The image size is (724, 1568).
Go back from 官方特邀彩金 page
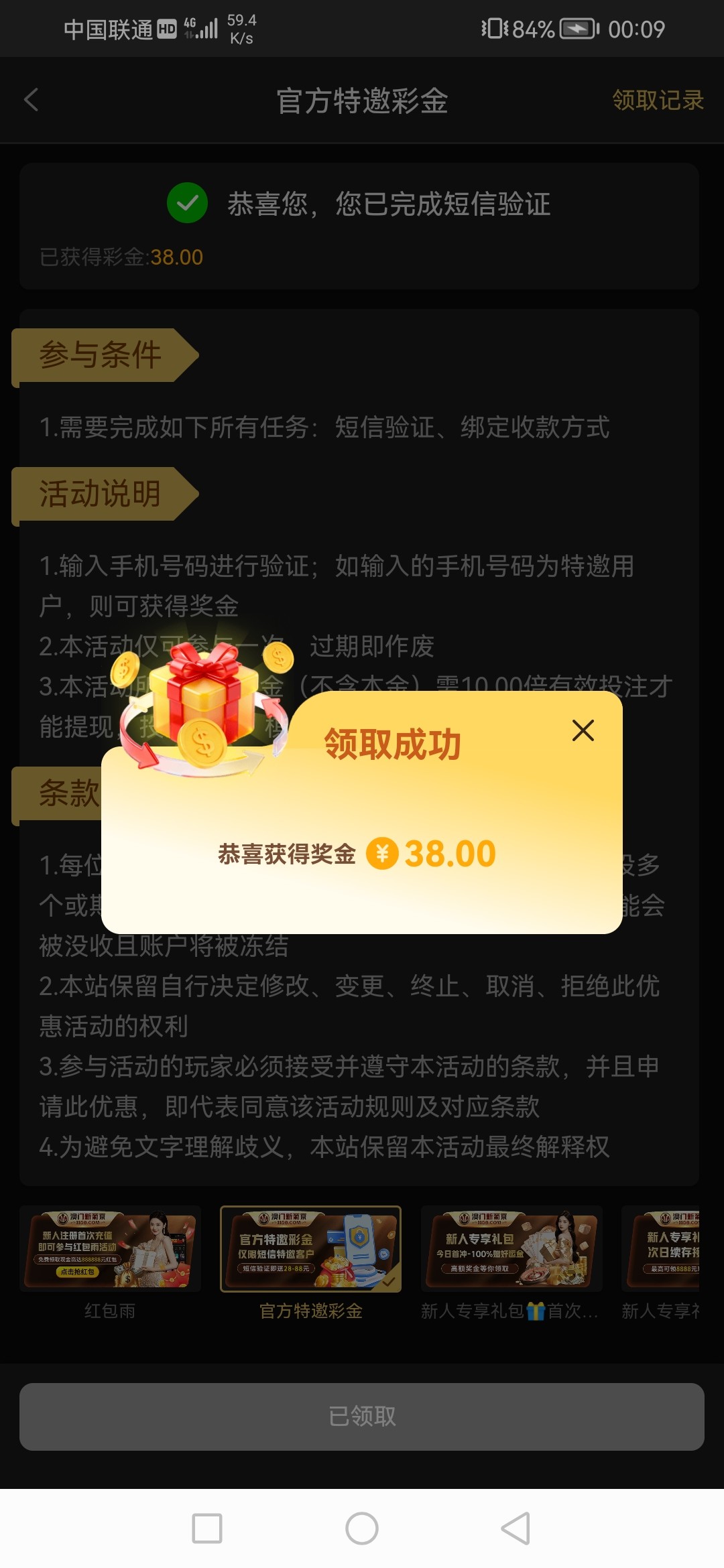click(x=32, y=101)
